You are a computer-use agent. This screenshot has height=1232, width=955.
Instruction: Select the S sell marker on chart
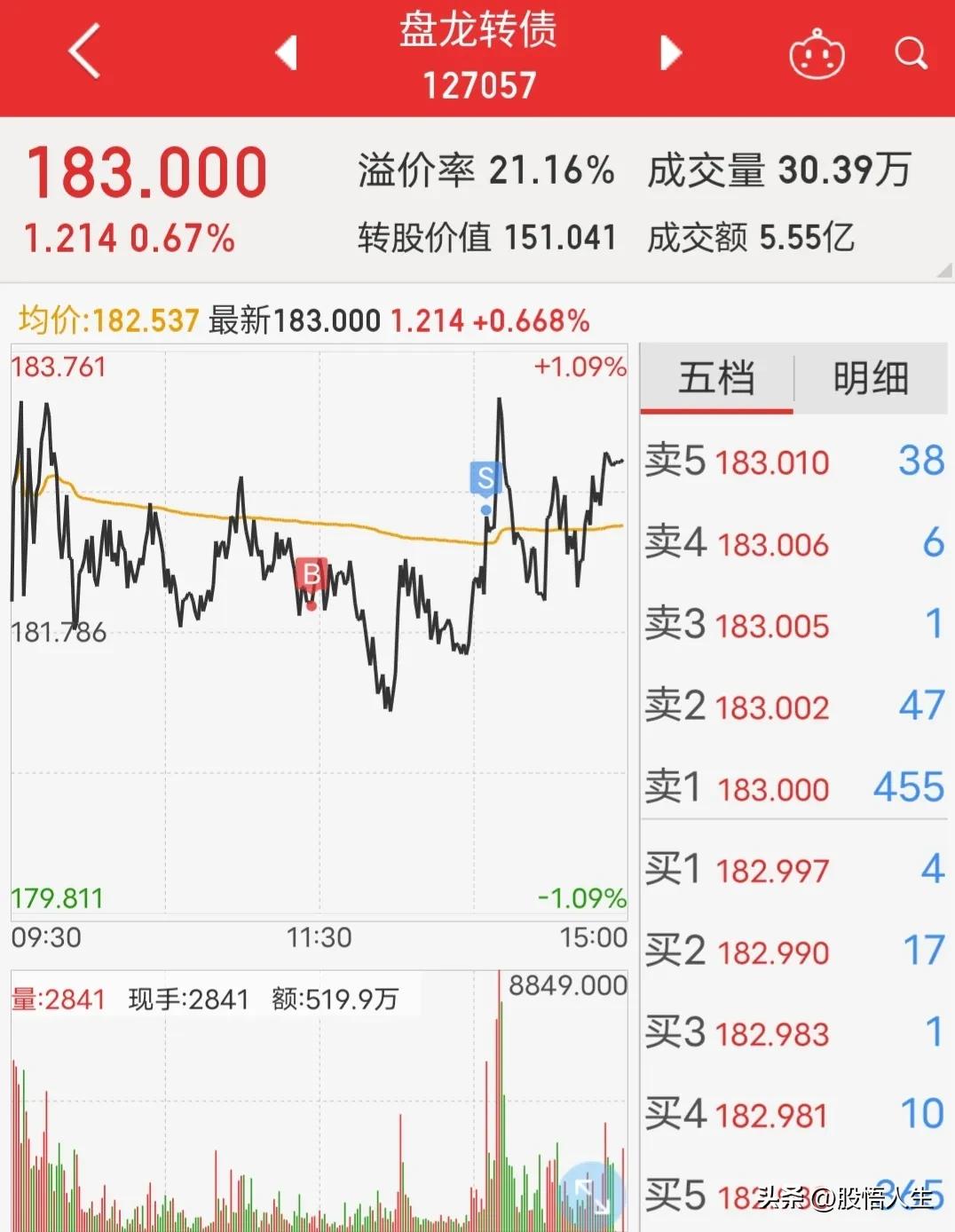pos(485,478)
